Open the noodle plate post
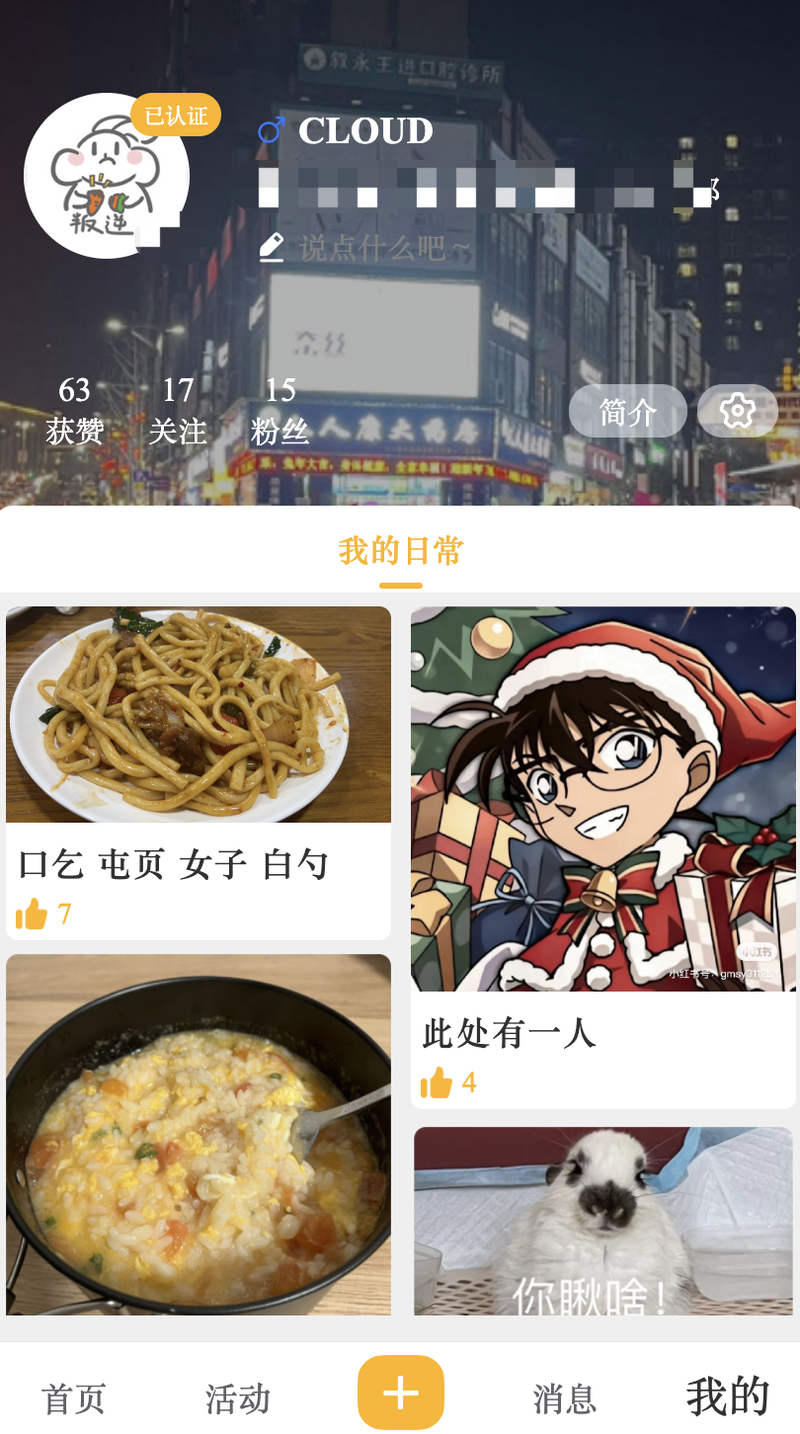The height and width of the screenshot is (1434, 800). pyautogui.click(x=198, y=715)
